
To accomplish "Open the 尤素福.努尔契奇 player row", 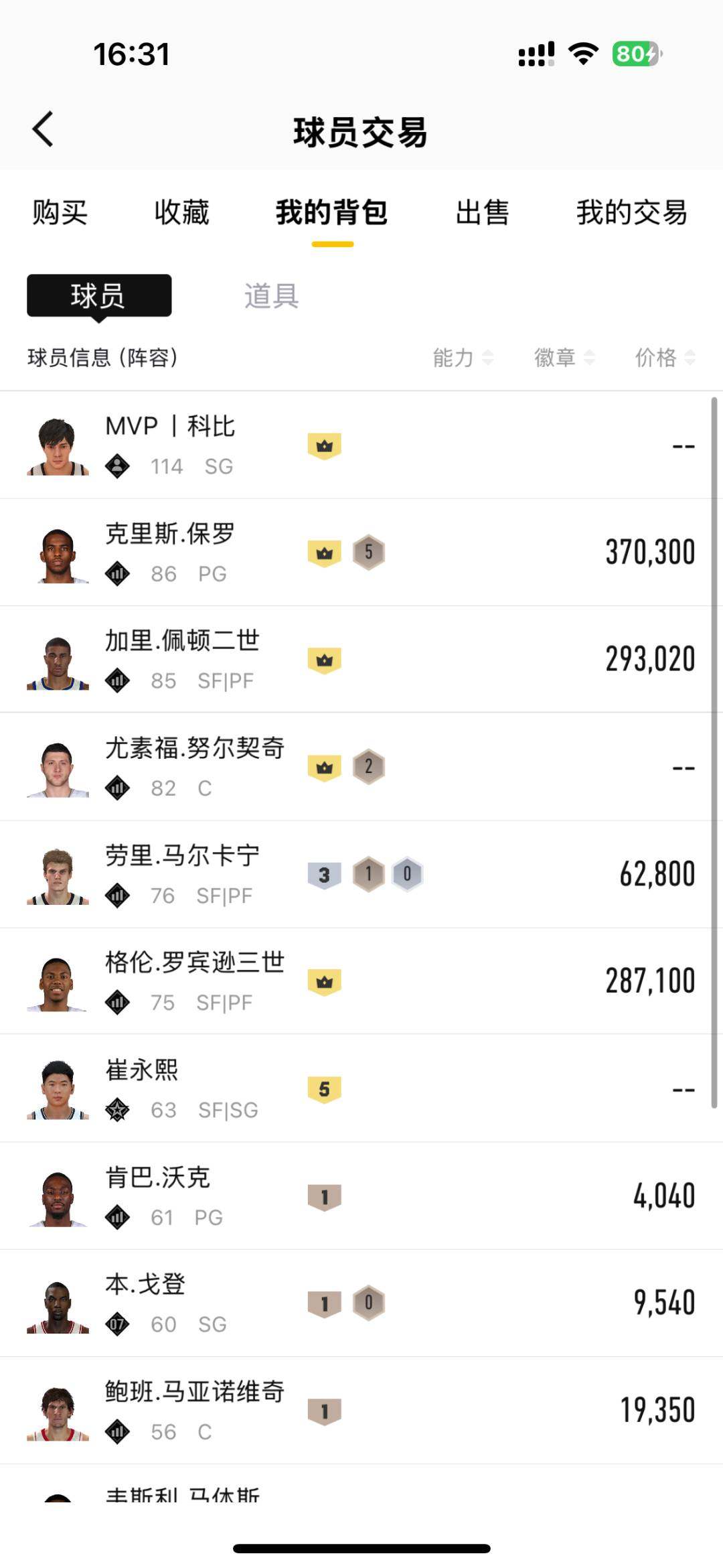I will [x=361, y=767].
